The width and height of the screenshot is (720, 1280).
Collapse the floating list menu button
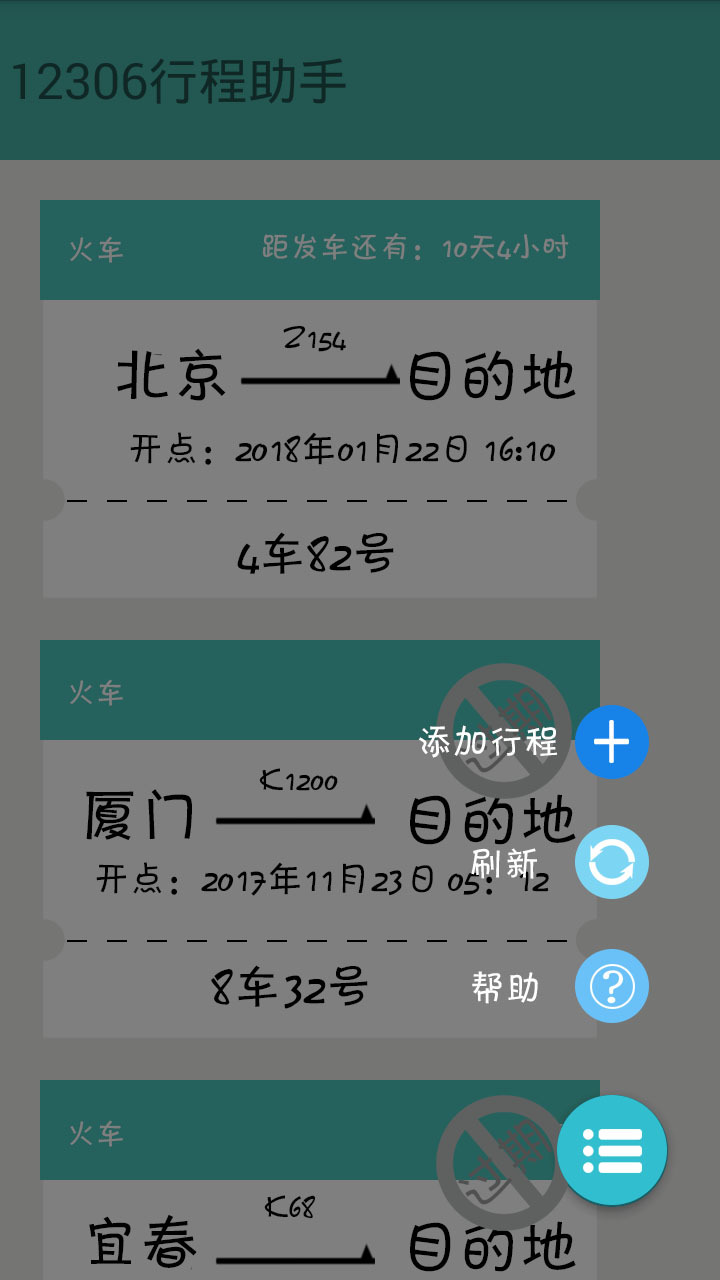[x=612, y=1150]
